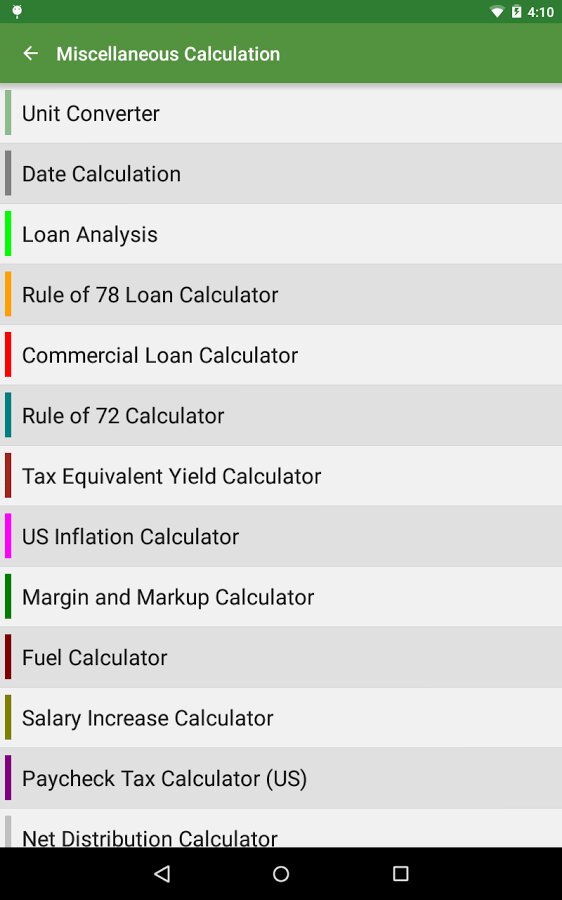562x900 pixels.
Task: Open Rule of 78 Loan Calculator
Action: tap(281, 294)
